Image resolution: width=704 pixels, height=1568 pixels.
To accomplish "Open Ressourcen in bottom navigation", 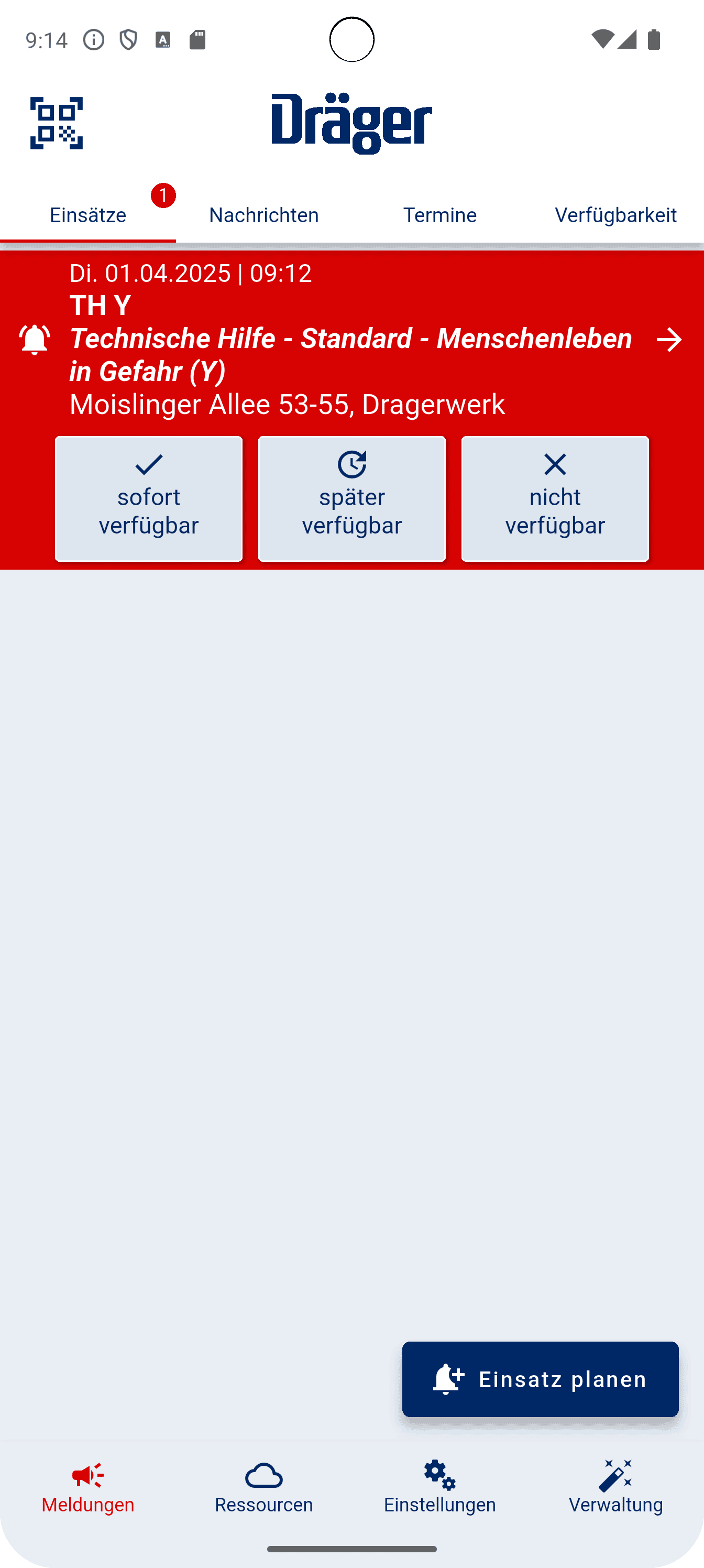I will [263, 1486].
